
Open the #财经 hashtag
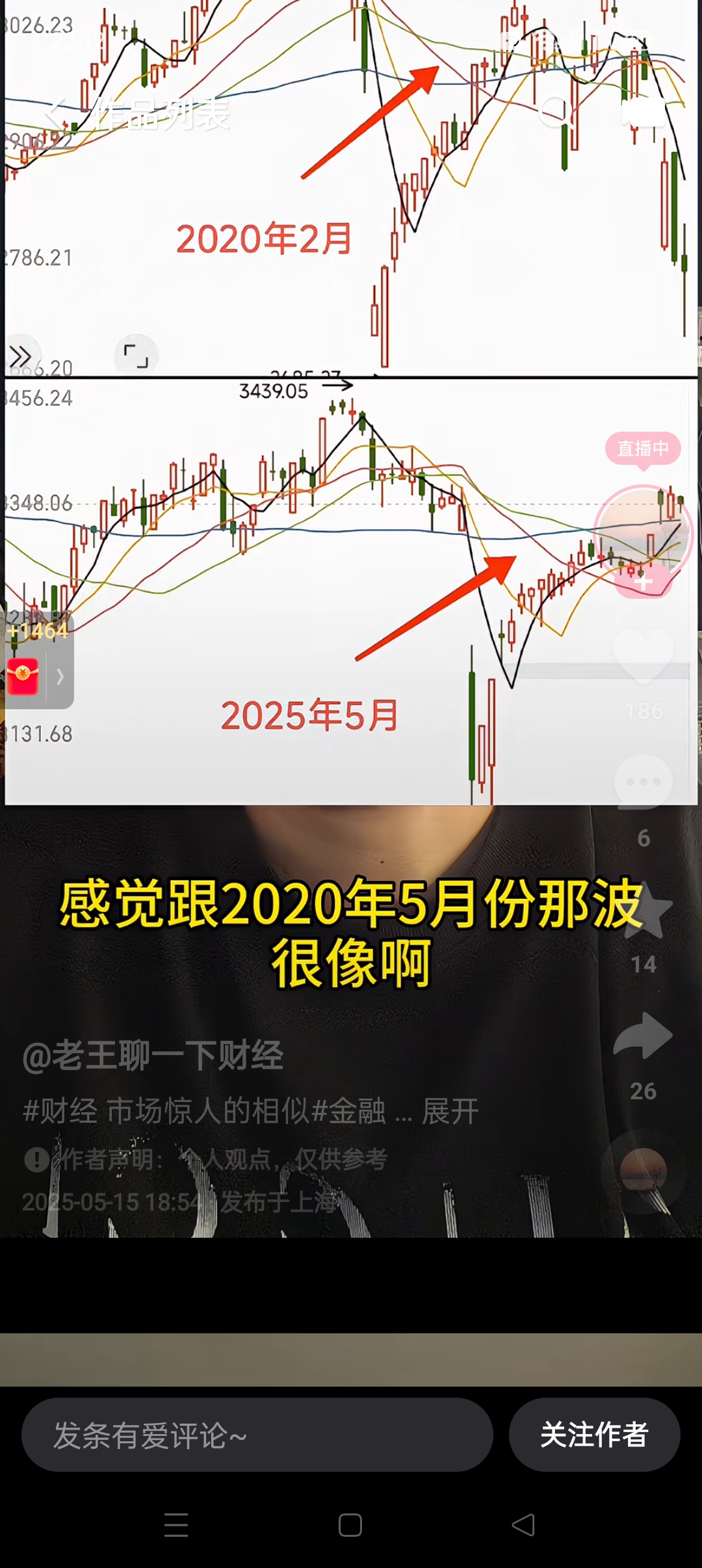tap(60, 1112)
